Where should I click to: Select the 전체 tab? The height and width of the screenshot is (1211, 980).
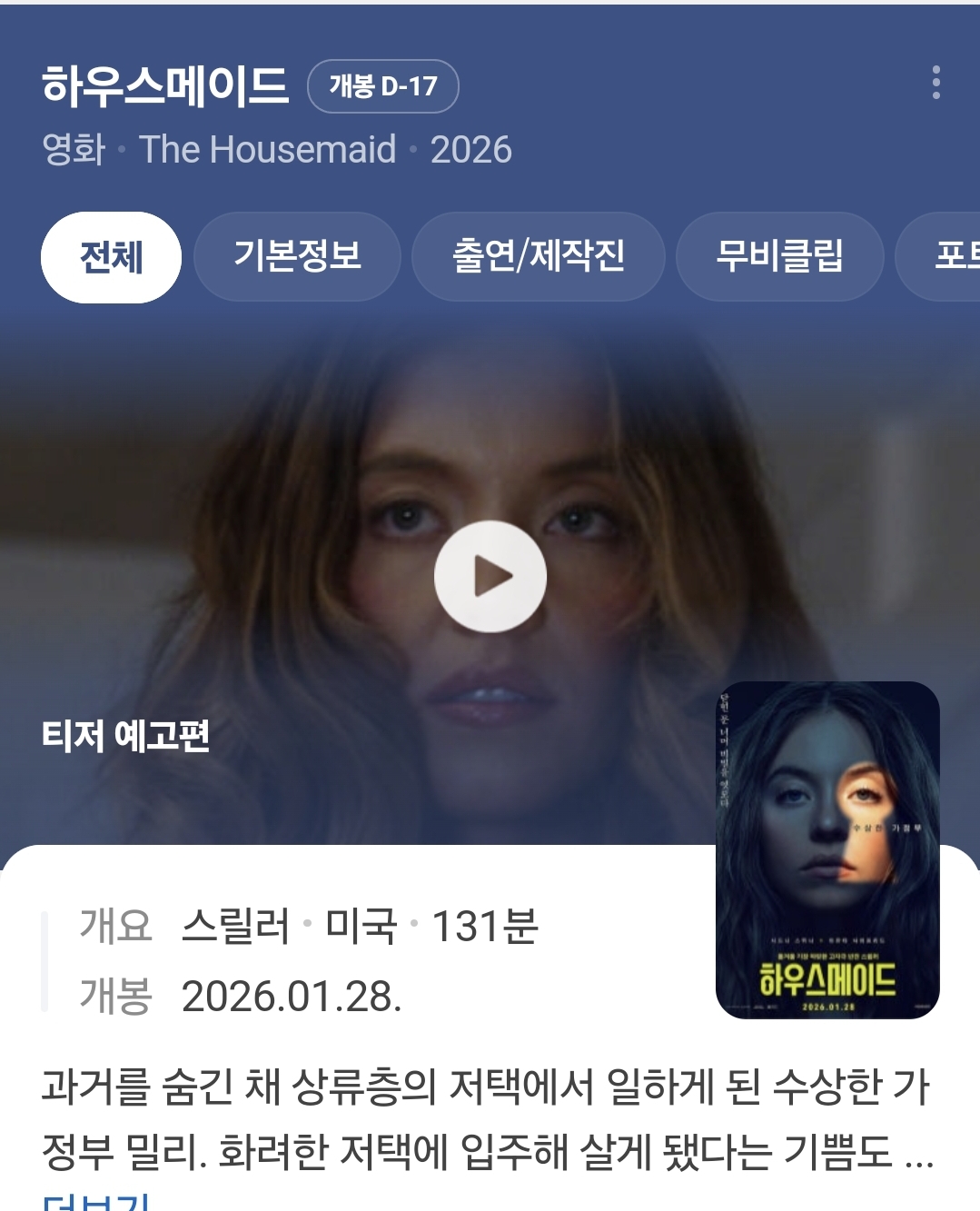pyautogui.click(x=111, y=257)
